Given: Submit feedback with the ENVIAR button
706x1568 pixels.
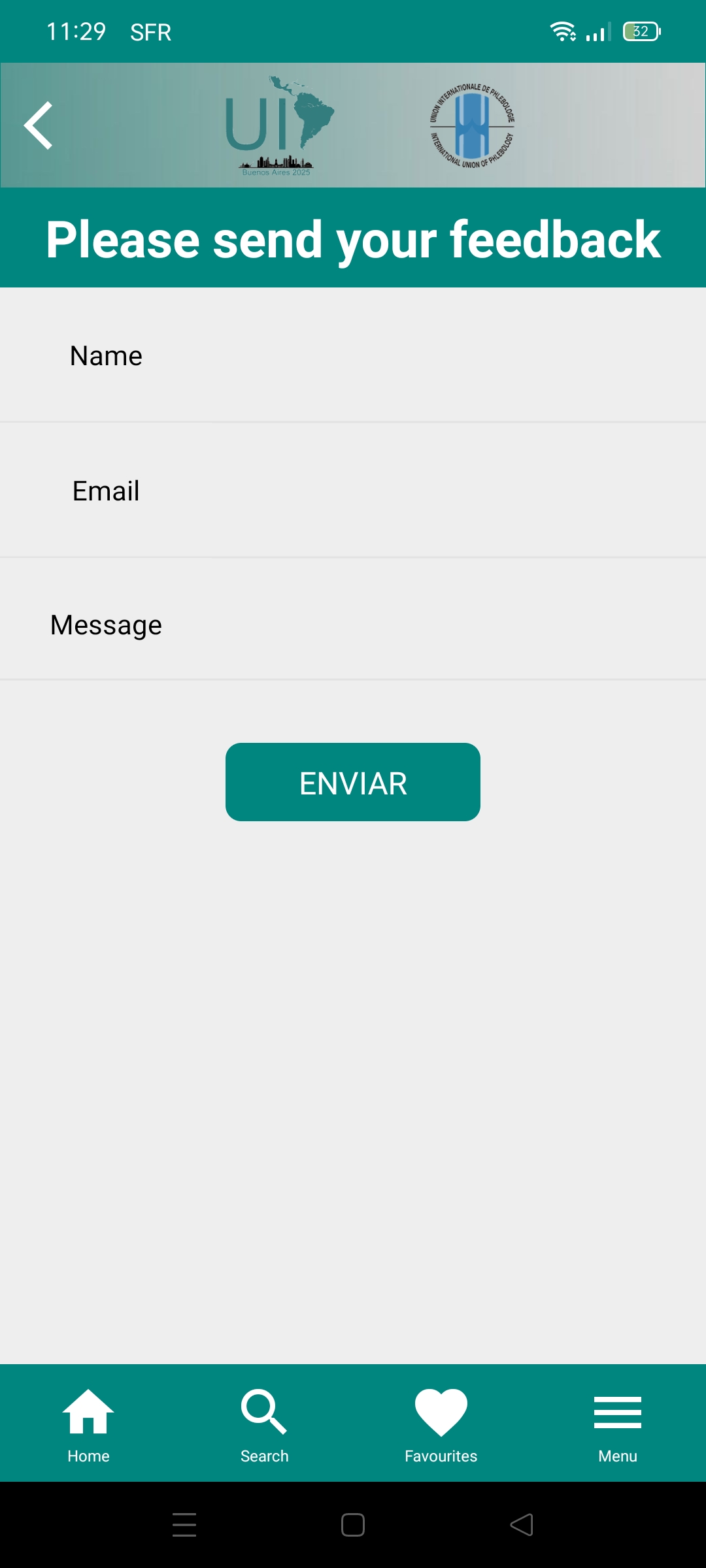Looking at the screenshot, I should [353, 782].
